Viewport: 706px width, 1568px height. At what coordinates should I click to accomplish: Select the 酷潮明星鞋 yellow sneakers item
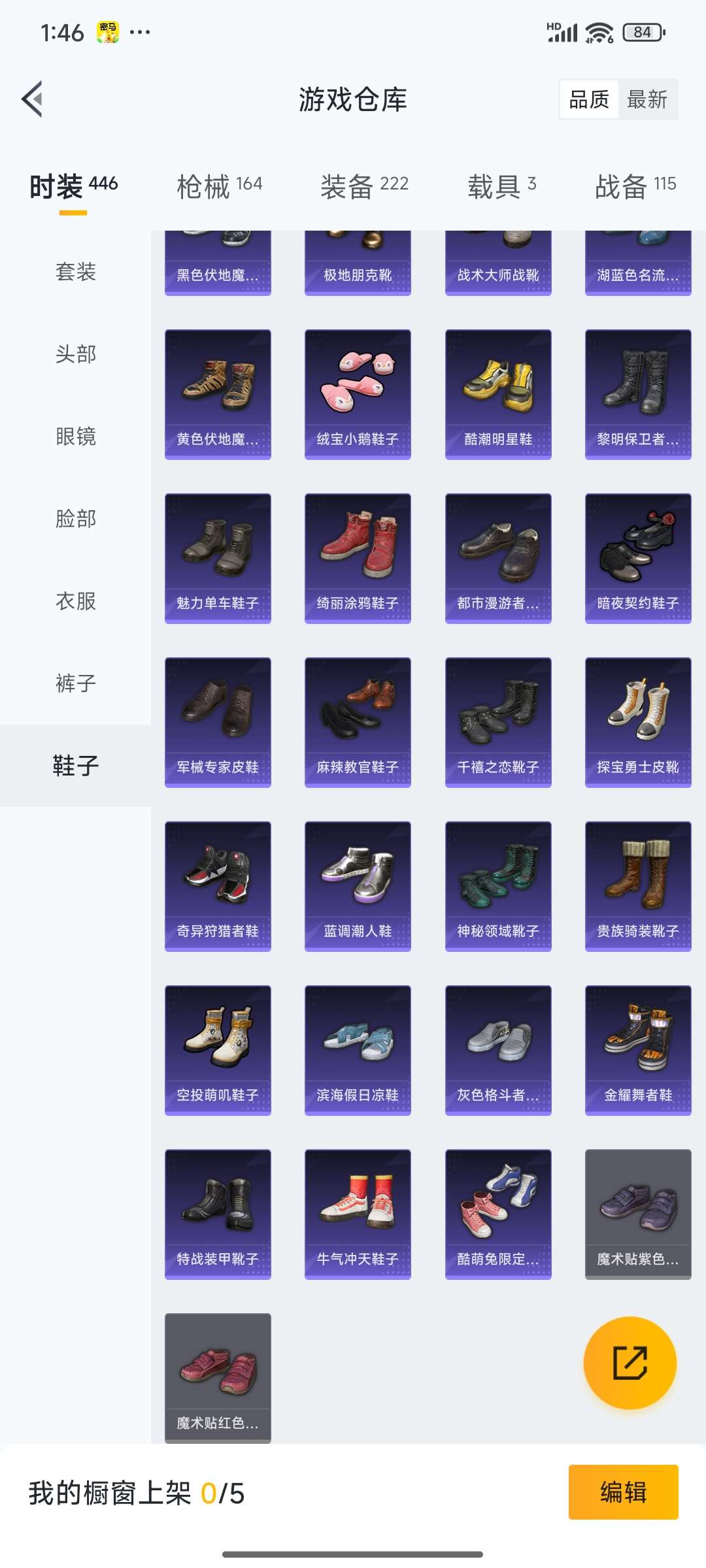pyautogui.click(x=497, y=392)
